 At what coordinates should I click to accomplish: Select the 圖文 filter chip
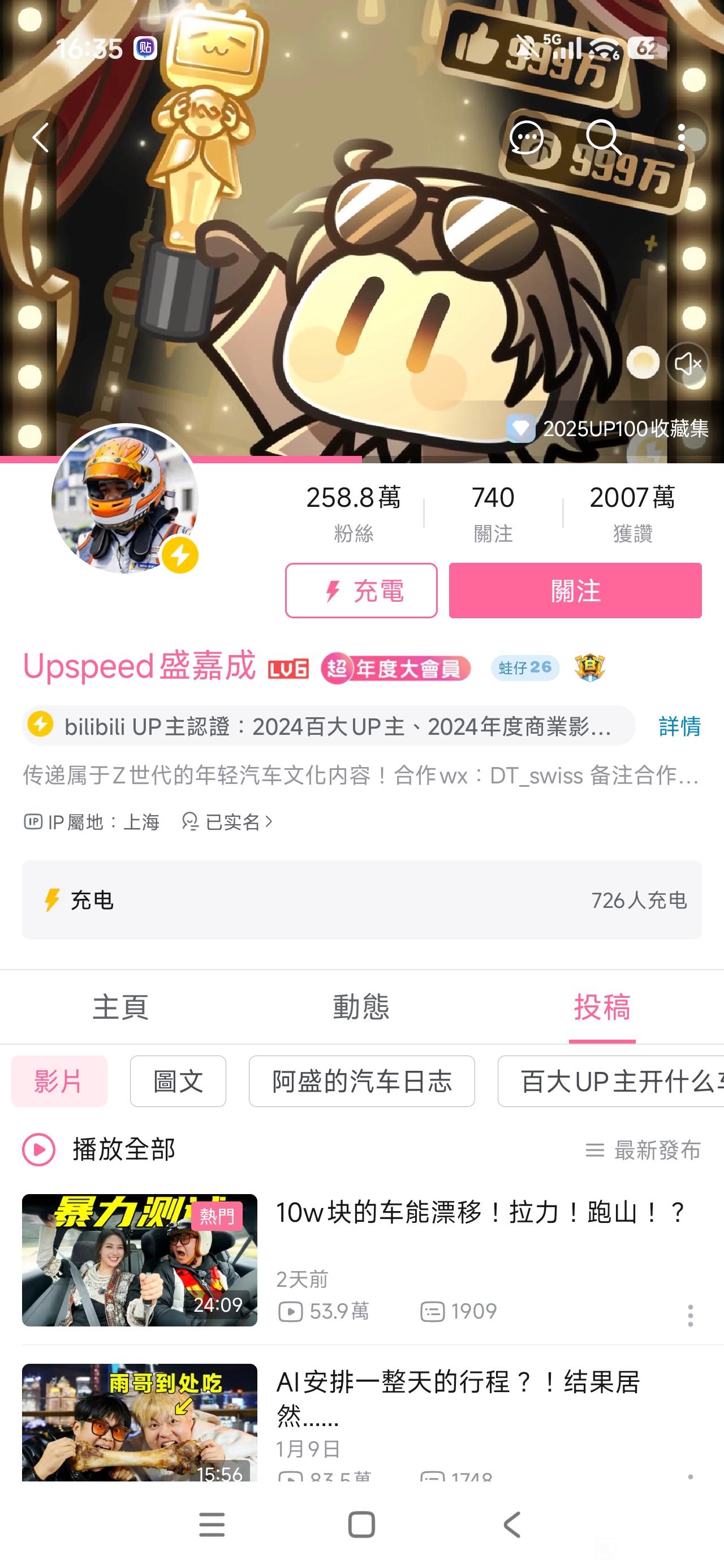178,1081
